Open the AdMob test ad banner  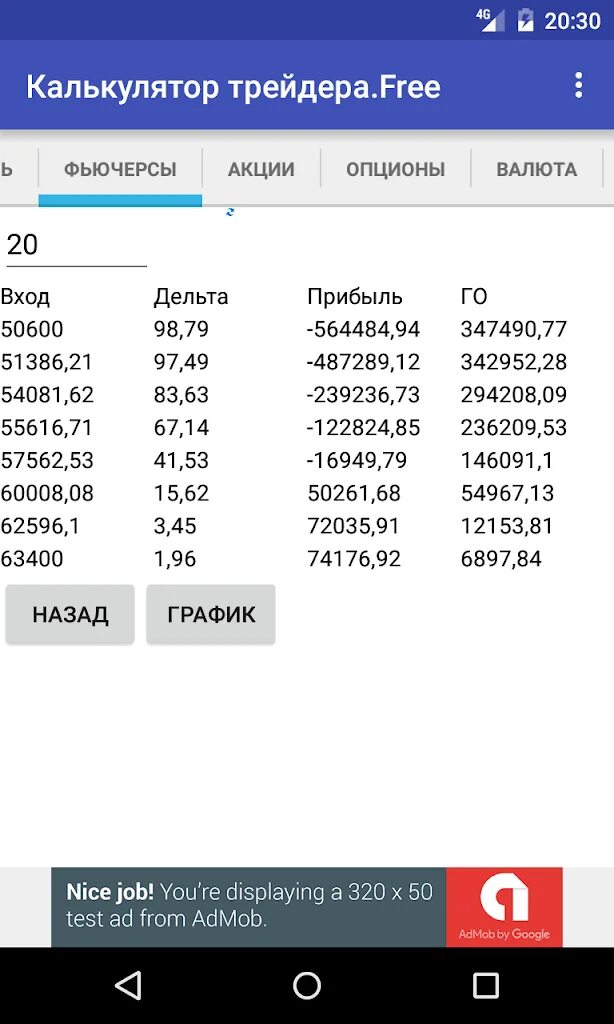307,906
